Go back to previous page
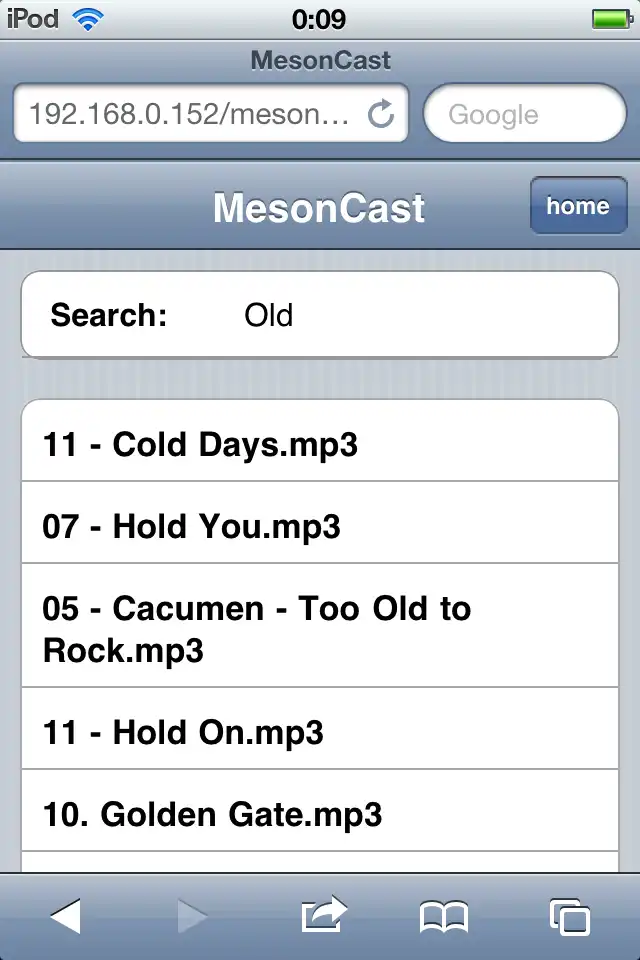This screenshot has height=960, width=640. [66, 915]
